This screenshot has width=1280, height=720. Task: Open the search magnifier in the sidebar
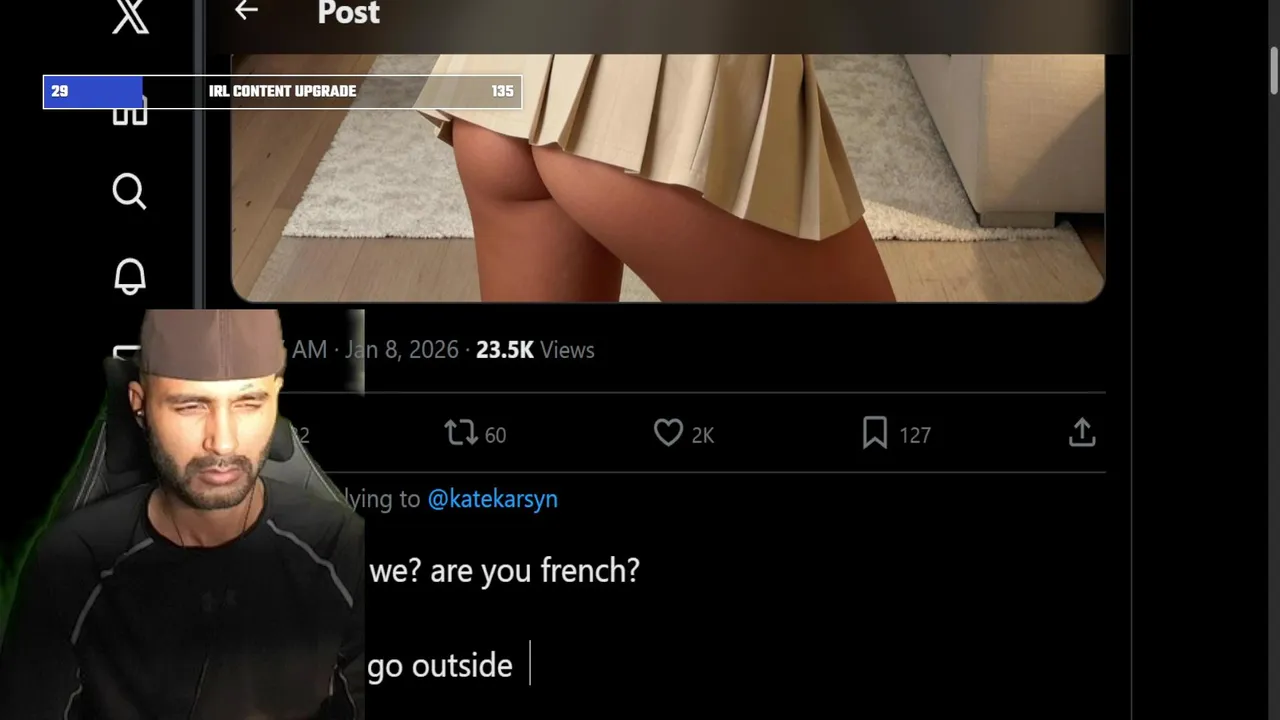pyautogui.click(x=129, y=190)
